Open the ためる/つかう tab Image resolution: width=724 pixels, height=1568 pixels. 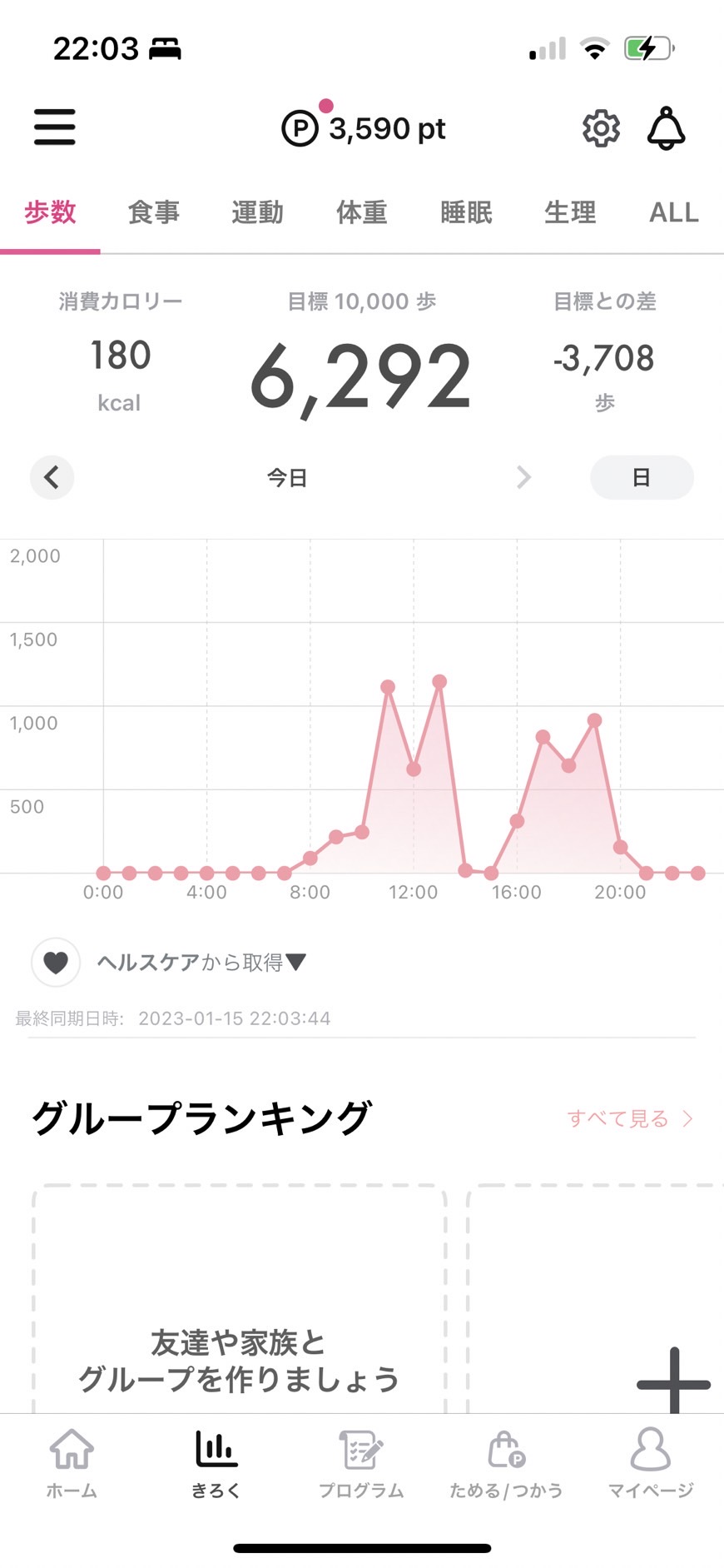tap(506, 1464)
